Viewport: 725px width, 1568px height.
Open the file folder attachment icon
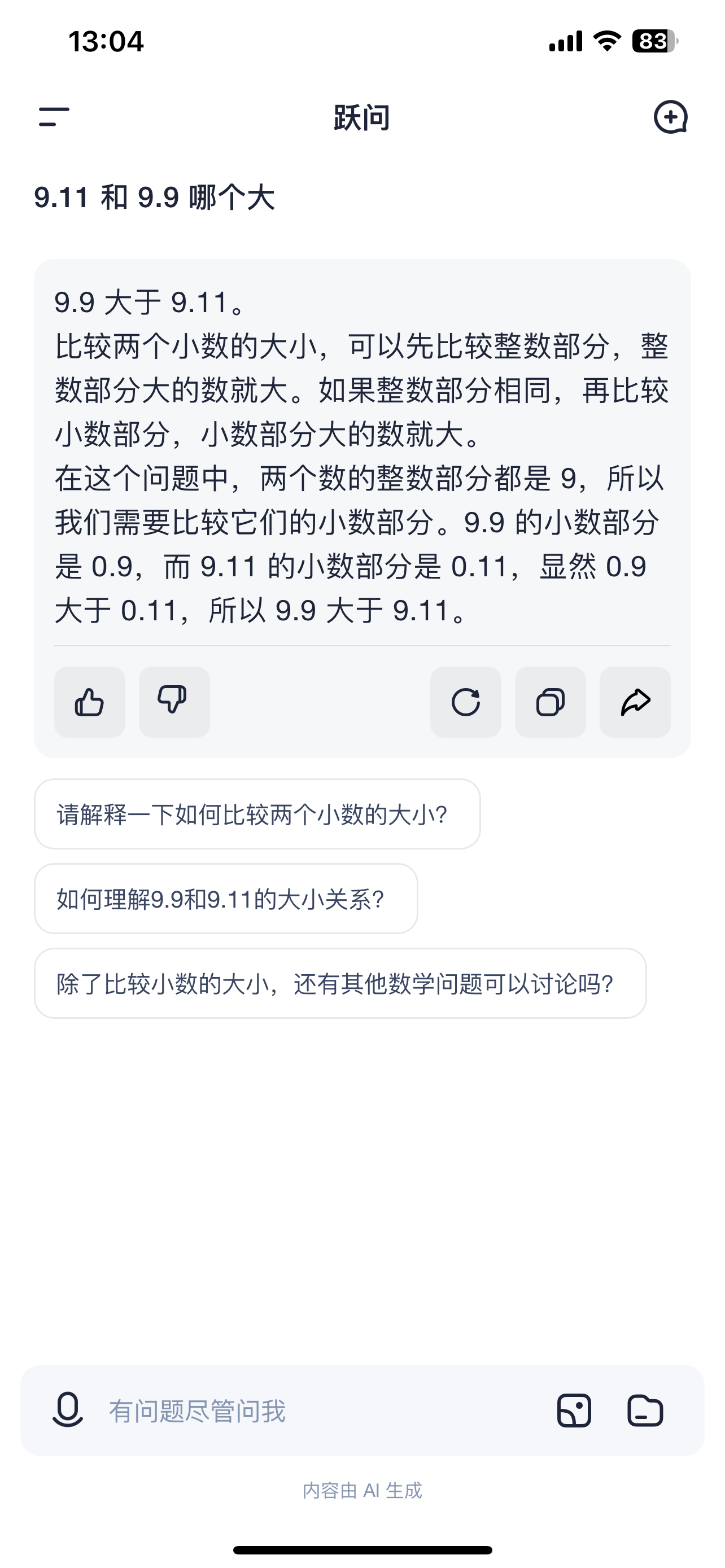tap(645, 1411)
